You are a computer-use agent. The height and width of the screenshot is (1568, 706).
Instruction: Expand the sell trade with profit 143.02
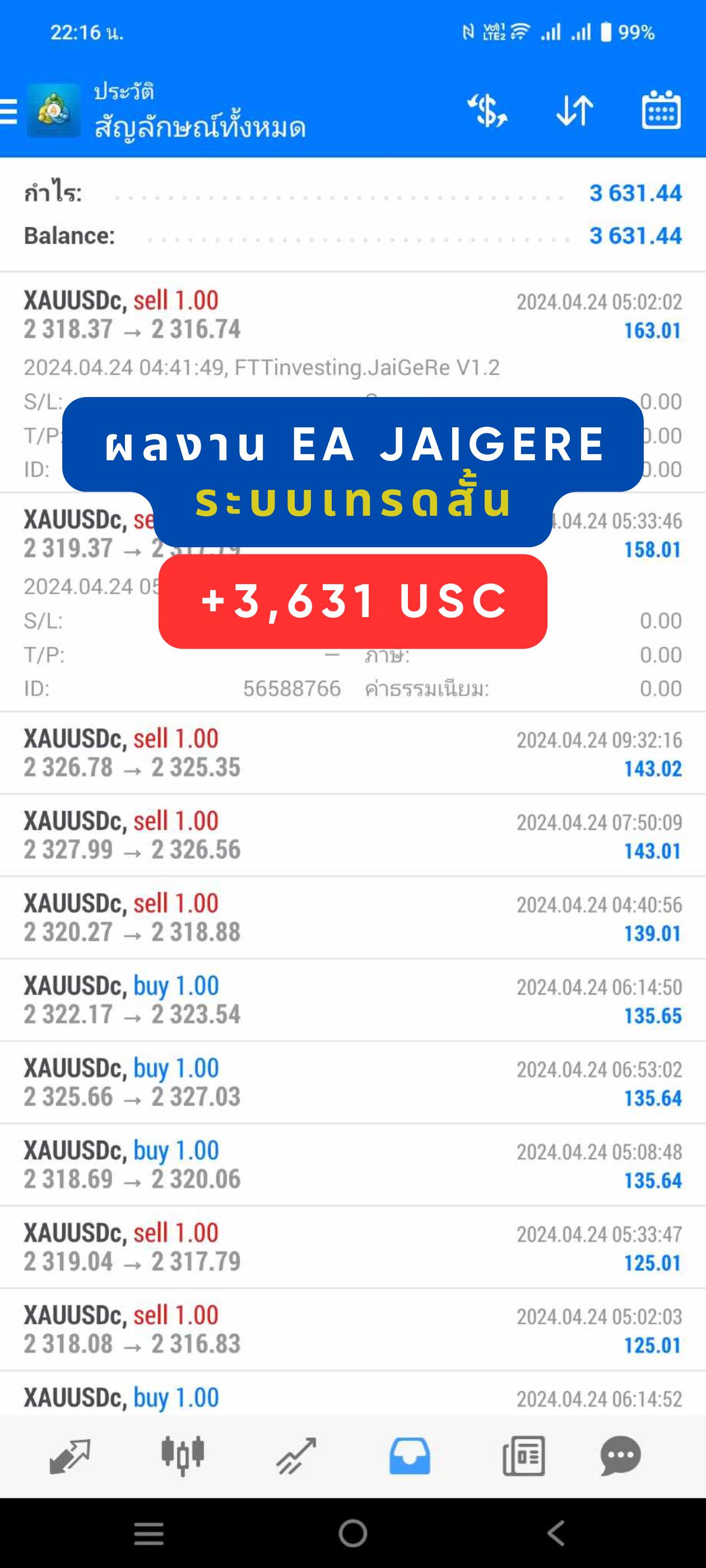tap(352, 752)
